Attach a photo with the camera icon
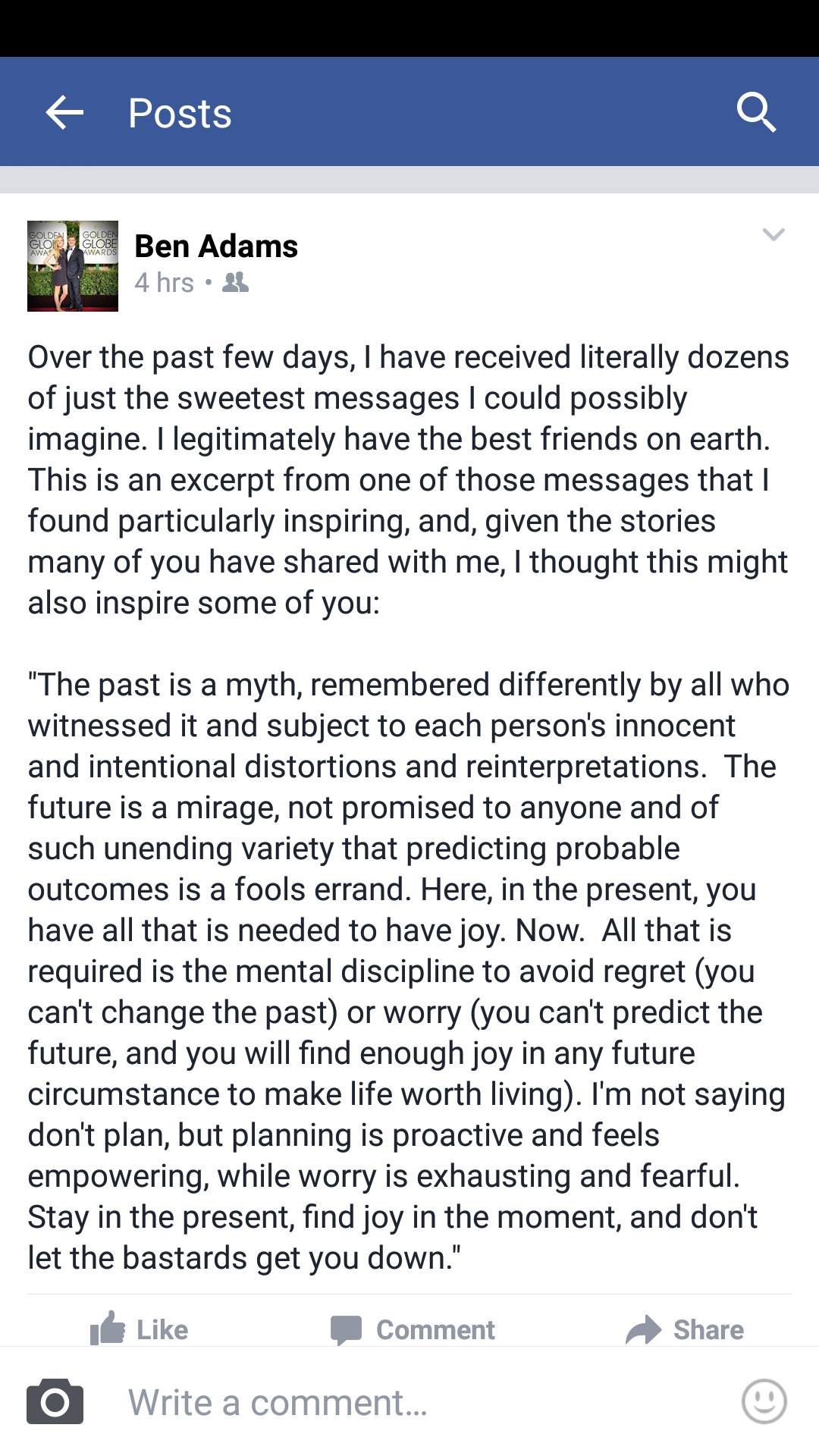 tap(55, 1402)
